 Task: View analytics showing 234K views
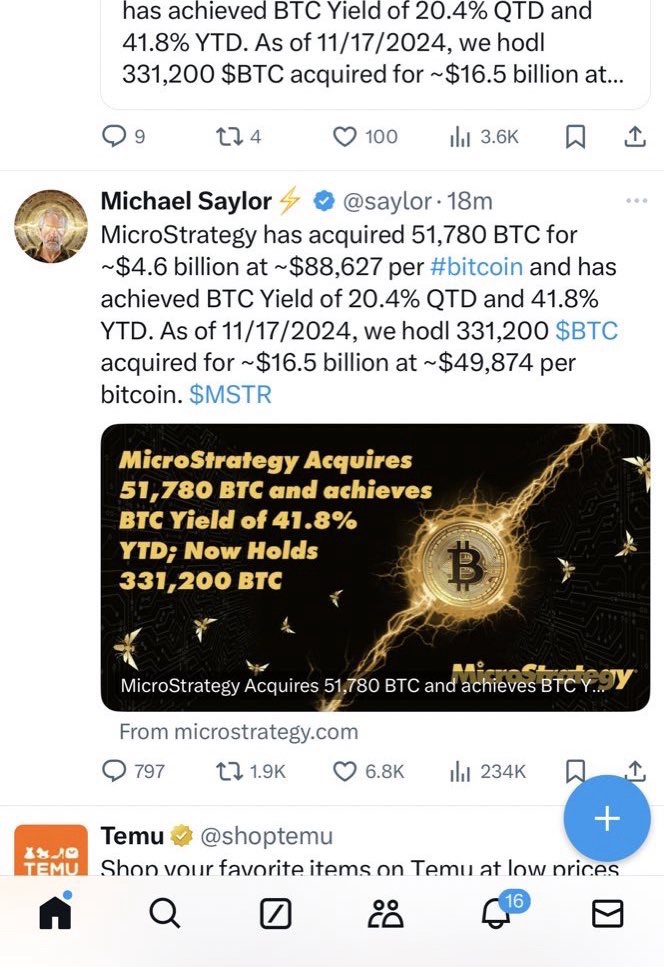coord(461,771)
